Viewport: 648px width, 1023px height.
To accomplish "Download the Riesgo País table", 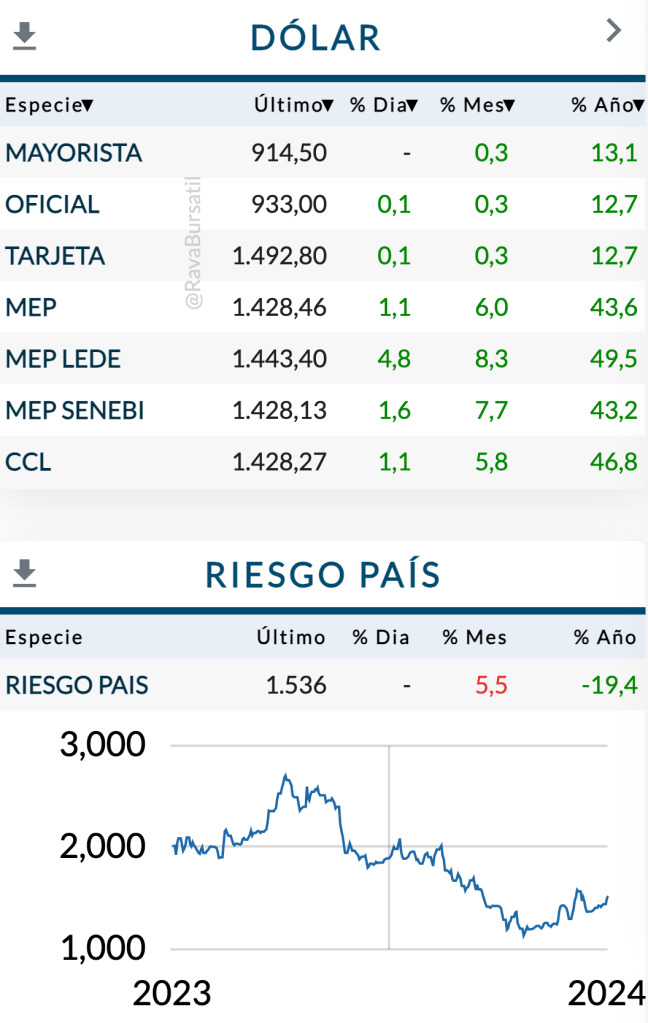I will click(x=24, y=574).
